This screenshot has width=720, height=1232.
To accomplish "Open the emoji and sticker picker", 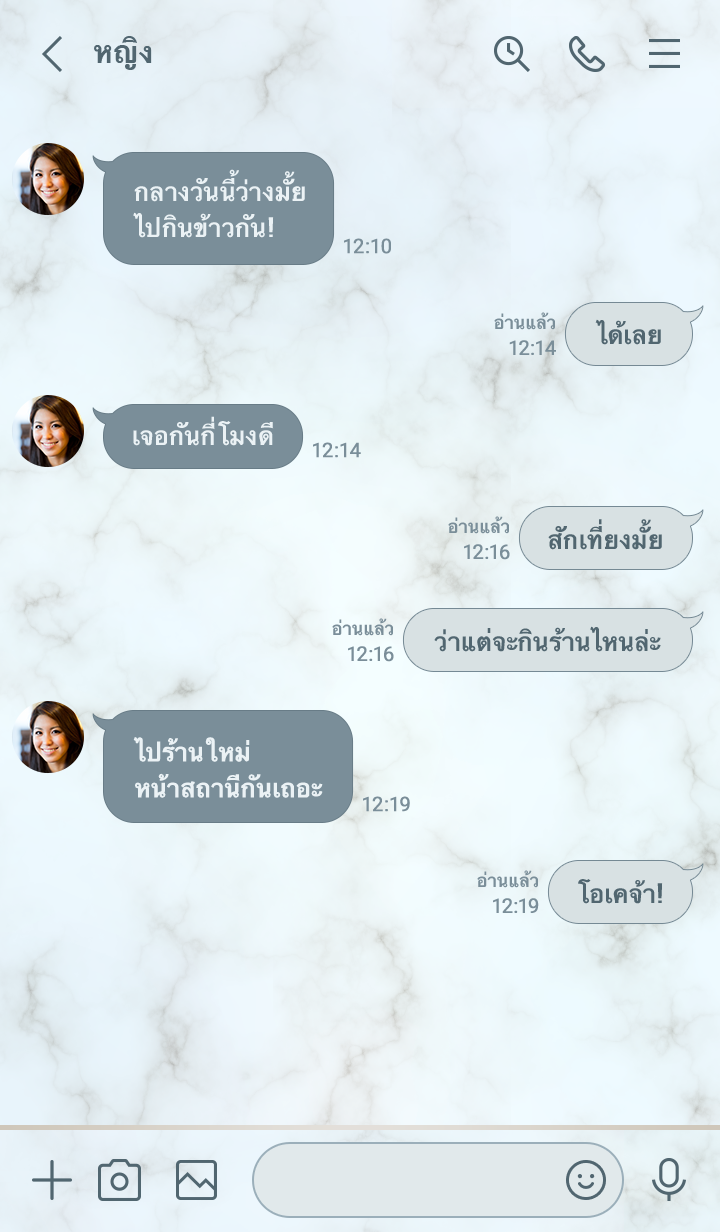I will [x=586, y=1181].
